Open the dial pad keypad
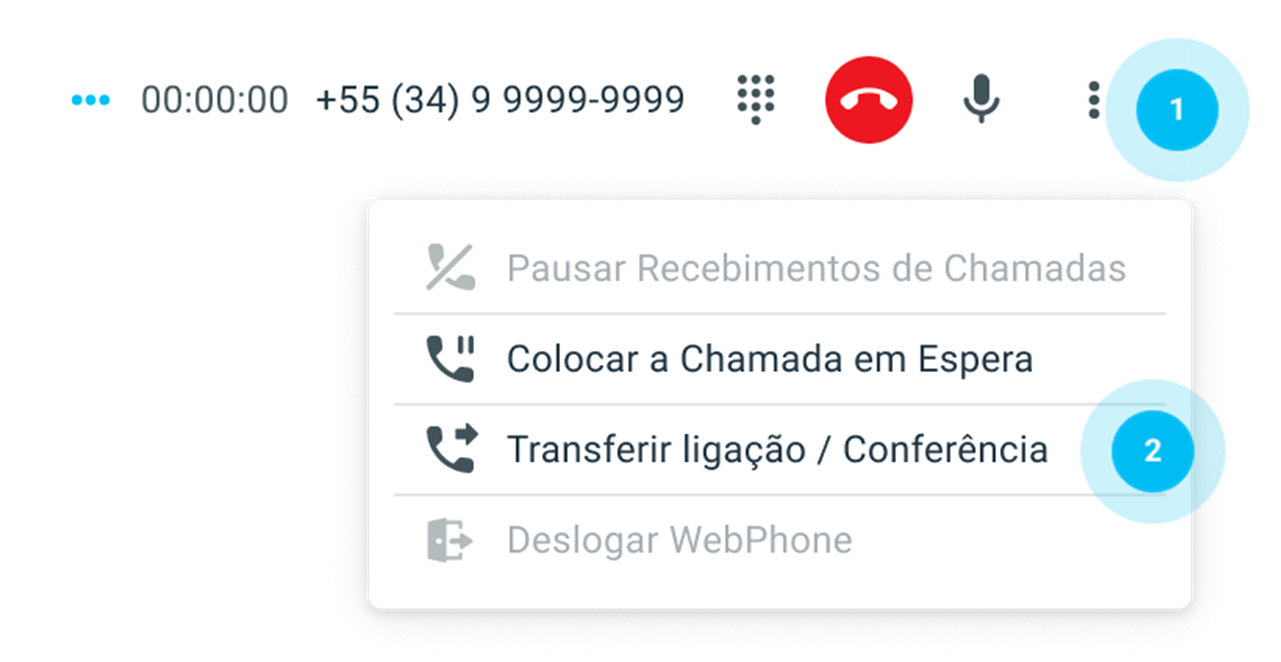Image resolution: width=1281 pixels, height=662 pixels. click(x=756, y=100)
